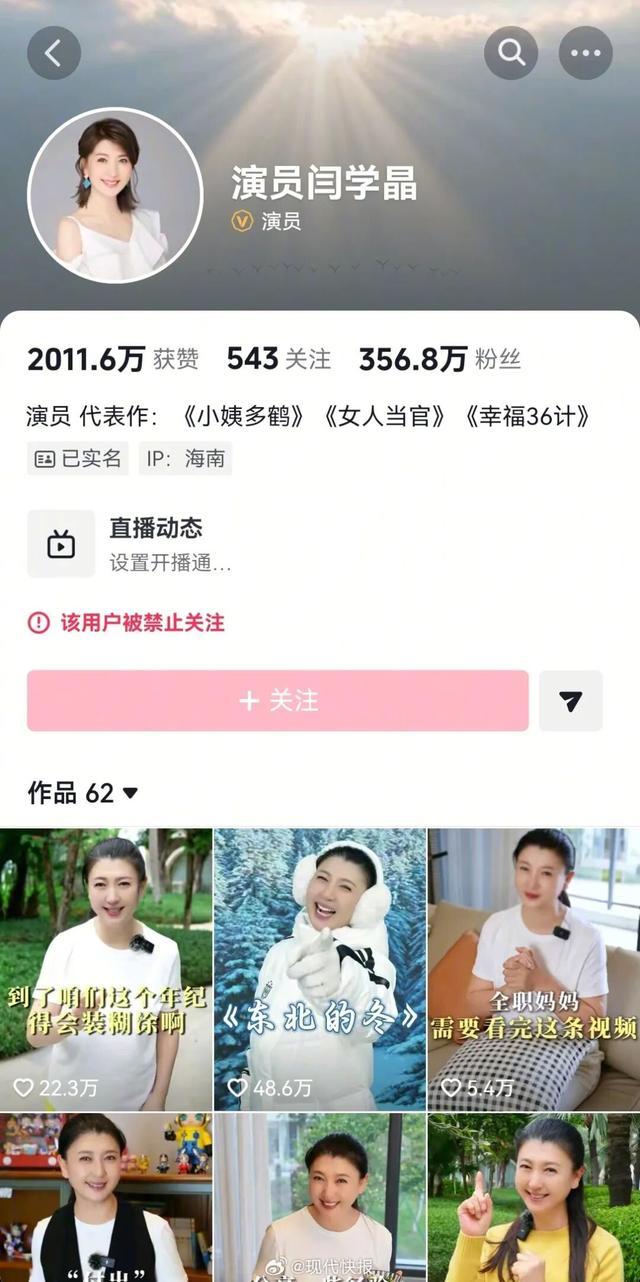Play the video 到了咱们这个年纪得会装糊涂啊
The width and height of the screenshot is (640, 1282).
(x=106, y=968)
